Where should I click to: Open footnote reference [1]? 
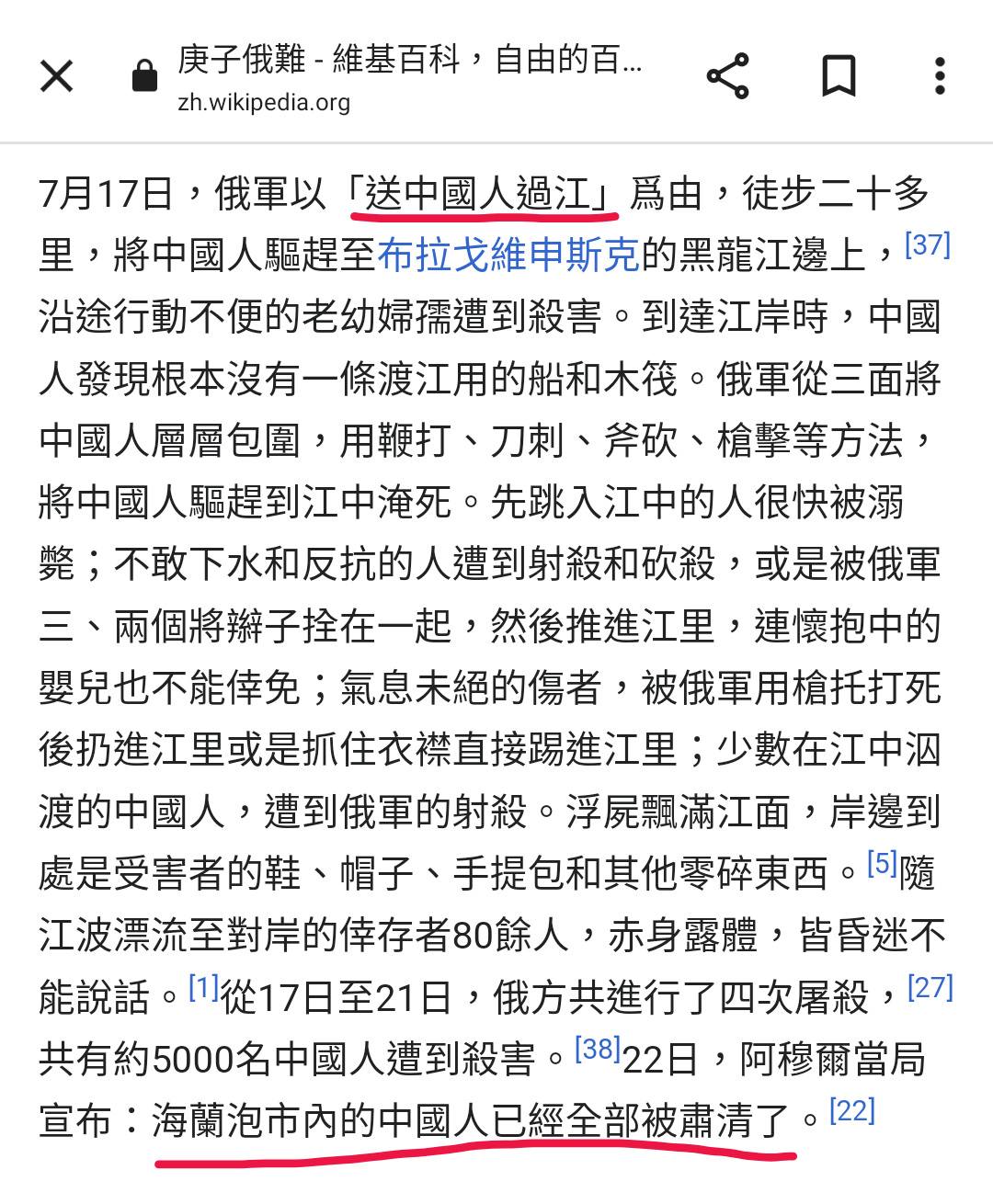pos(203,988)
